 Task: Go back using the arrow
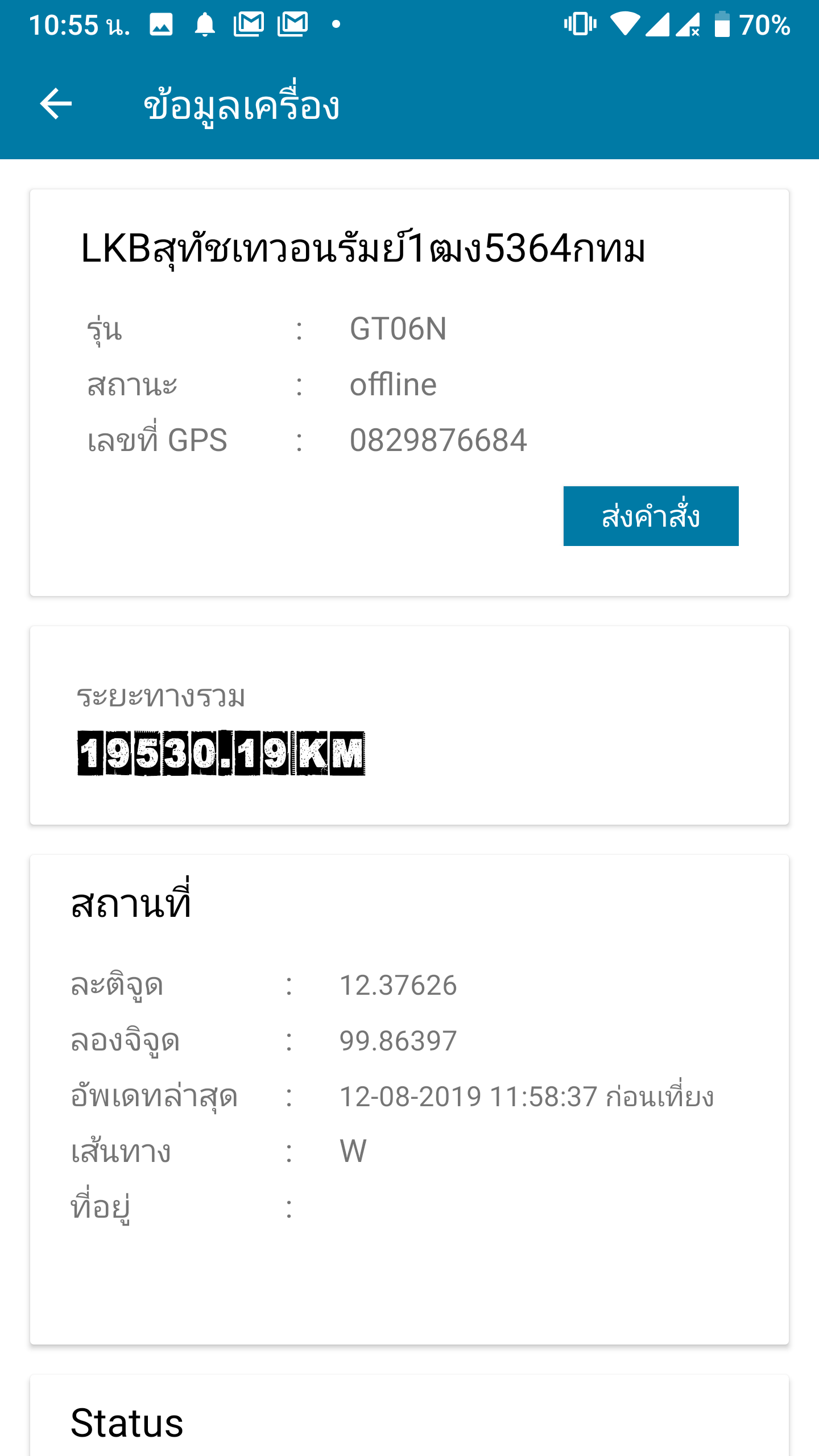click(56, 104)
